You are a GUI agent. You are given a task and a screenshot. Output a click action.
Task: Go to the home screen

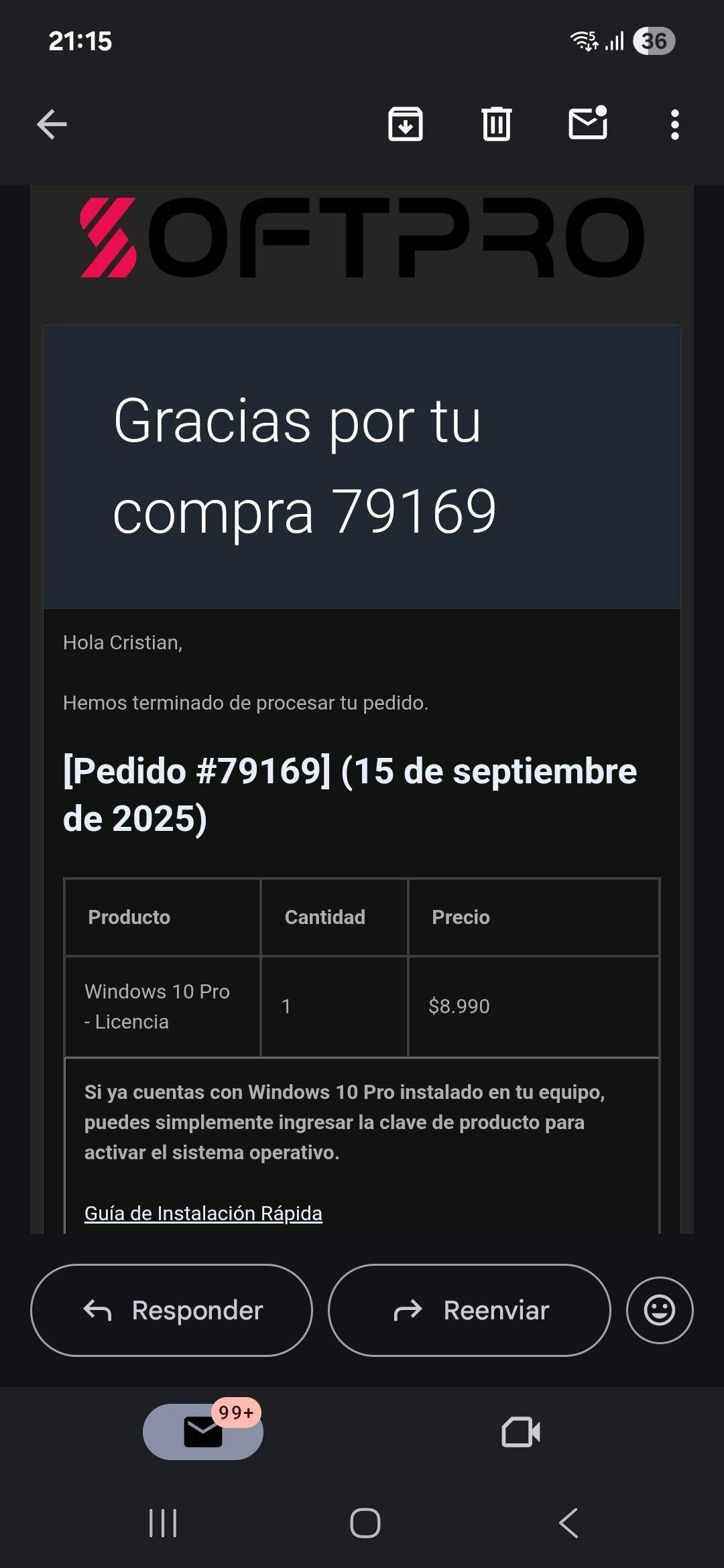point(365,1523)
